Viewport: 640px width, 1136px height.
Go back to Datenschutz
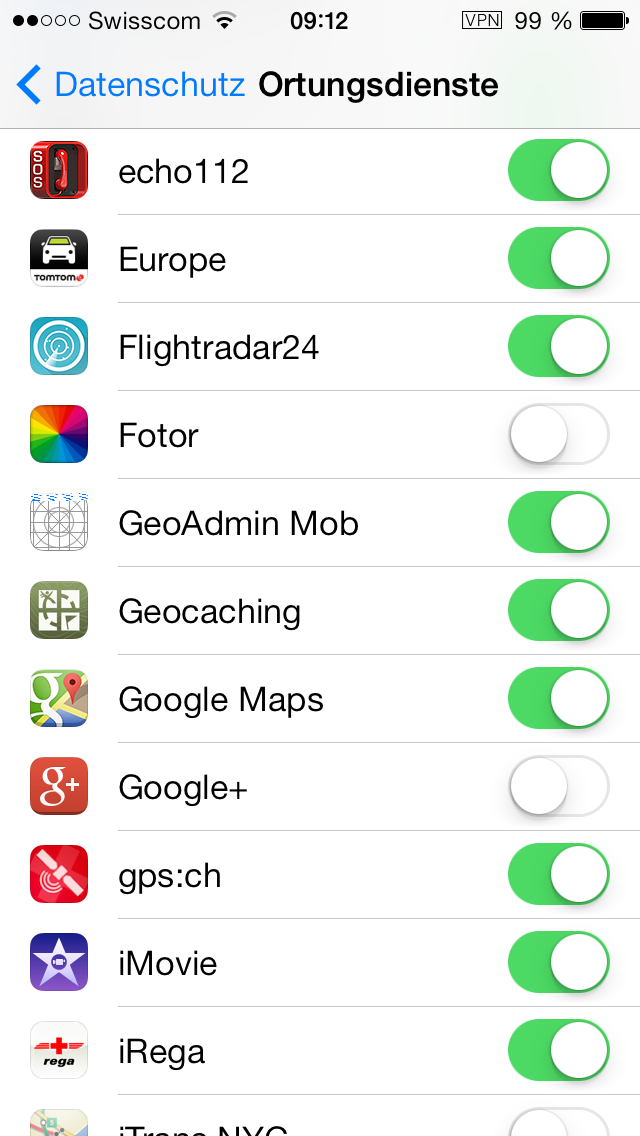click(130, 85)
